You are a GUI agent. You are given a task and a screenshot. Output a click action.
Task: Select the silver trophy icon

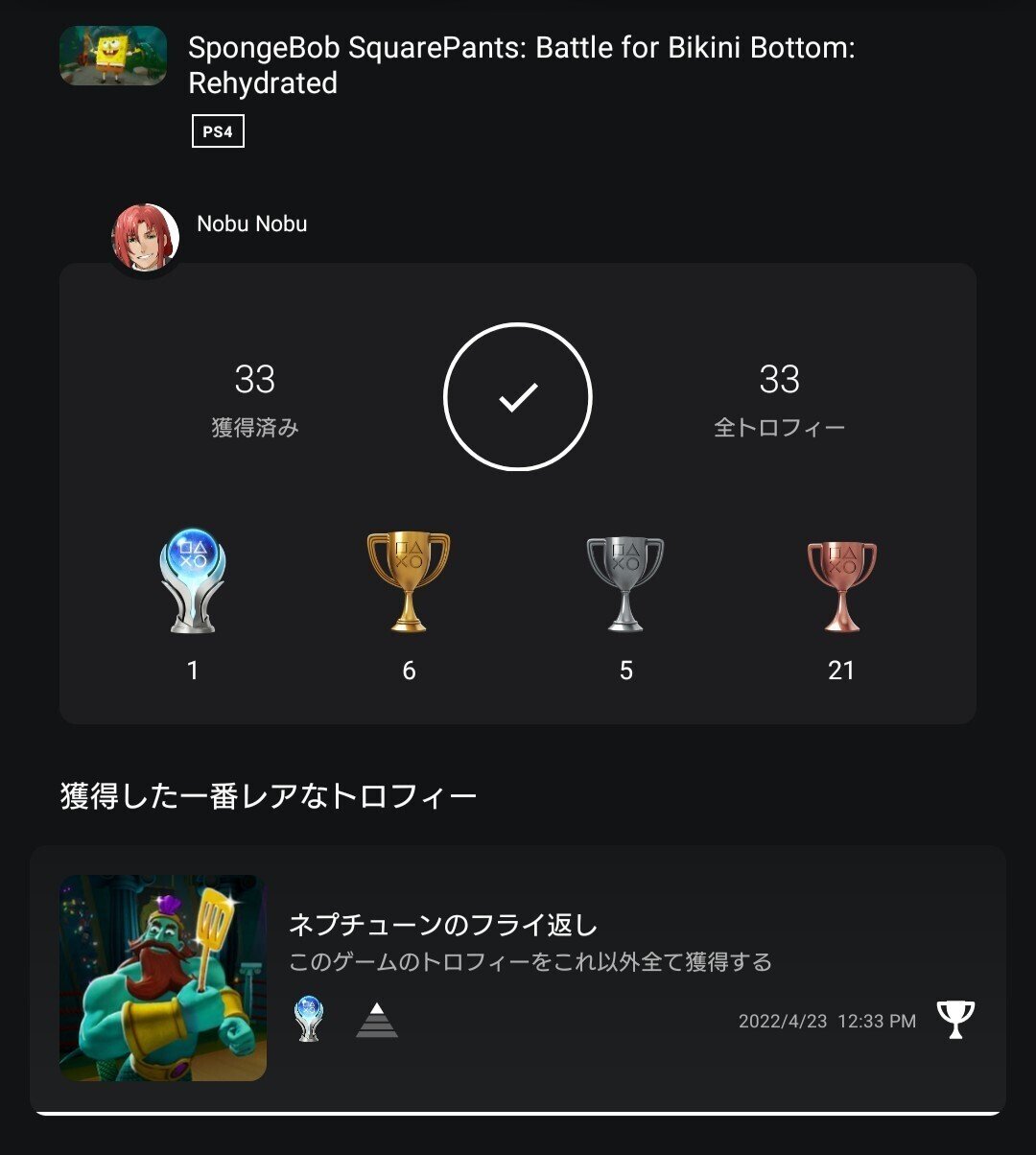pyautogui.click(x=625, y=585)
